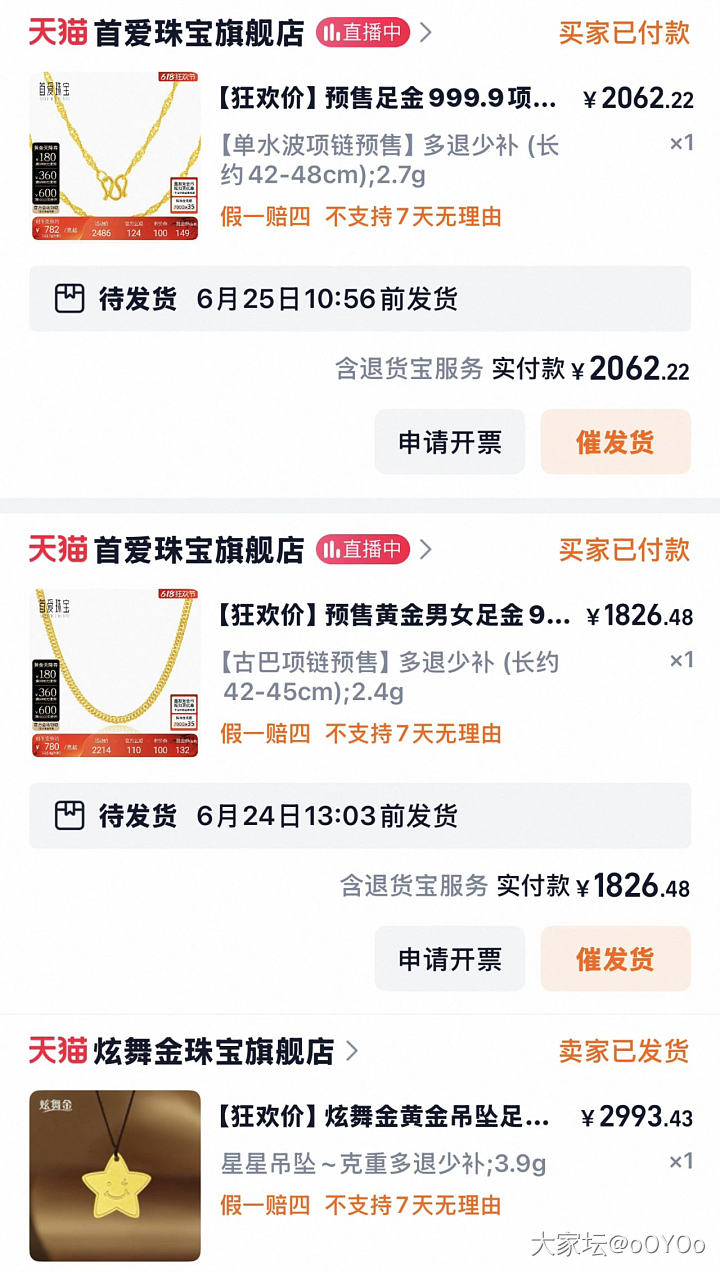Open the 单水波项链 necklace product image
720x1272 pixels.
[115, 156]
